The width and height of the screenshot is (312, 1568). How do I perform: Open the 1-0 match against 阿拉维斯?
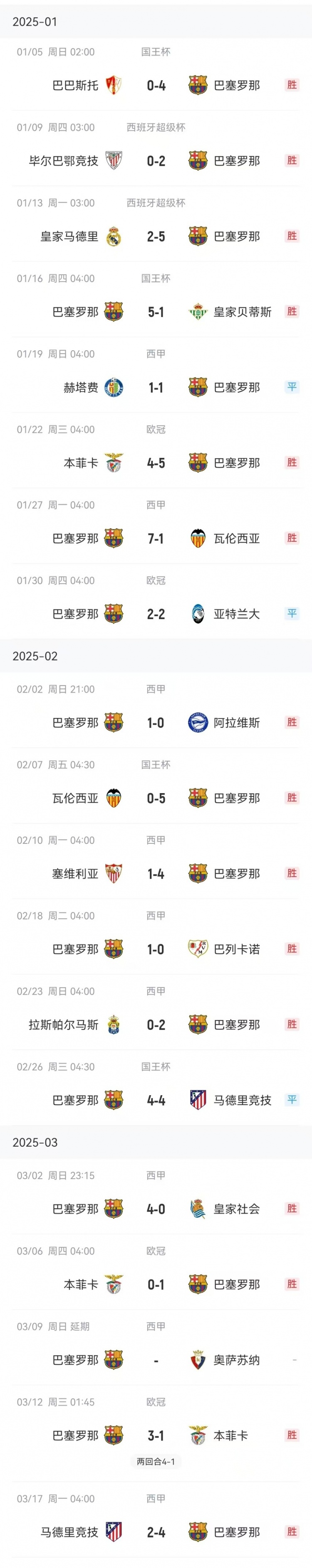[156, 723]
